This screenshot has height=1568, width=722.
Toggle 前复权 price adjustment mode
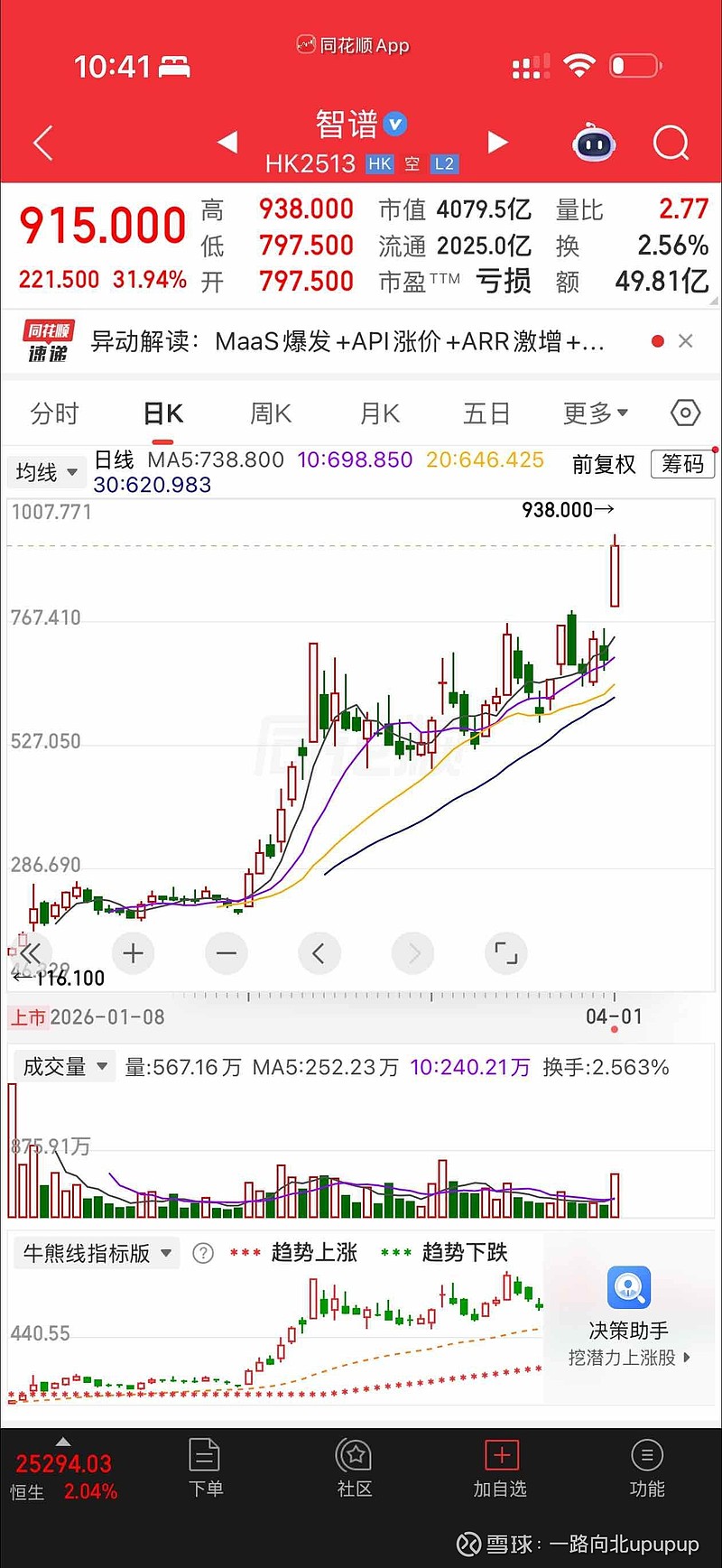(603, 464)
